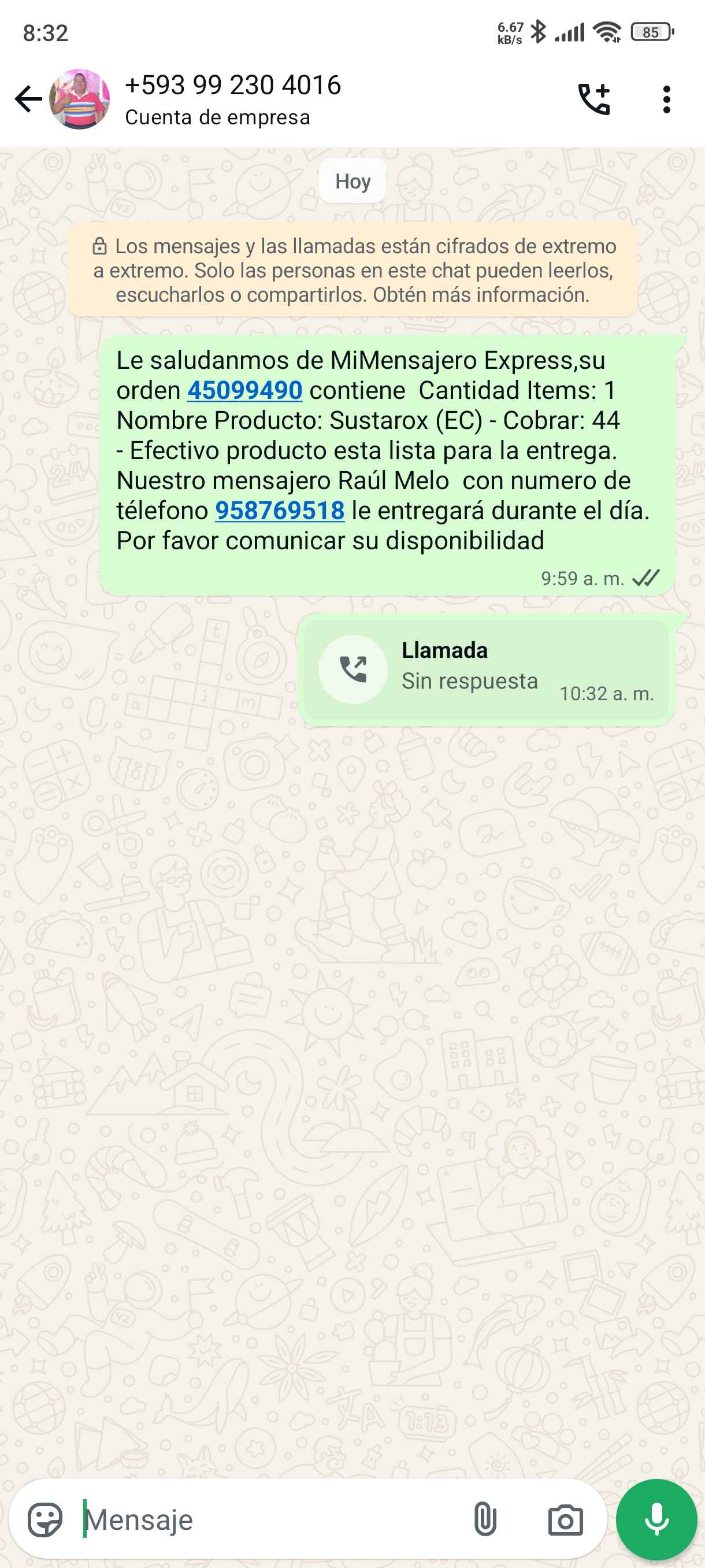Tap the order number link 45099490
Image resolution: width=705 pixels, height=1568 pixels.
244,390
